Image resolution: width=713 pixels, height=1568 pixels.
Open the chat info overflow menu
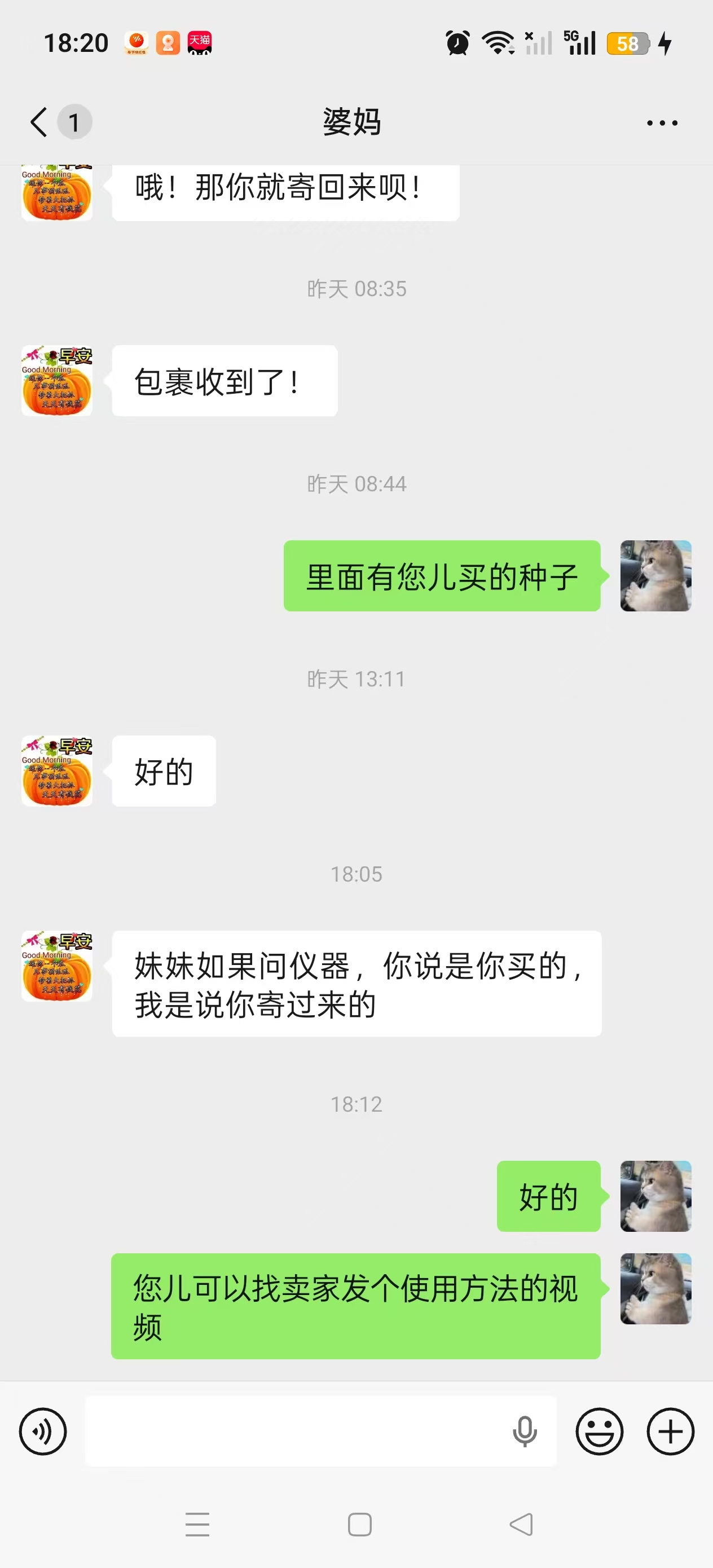pos(661,123)
